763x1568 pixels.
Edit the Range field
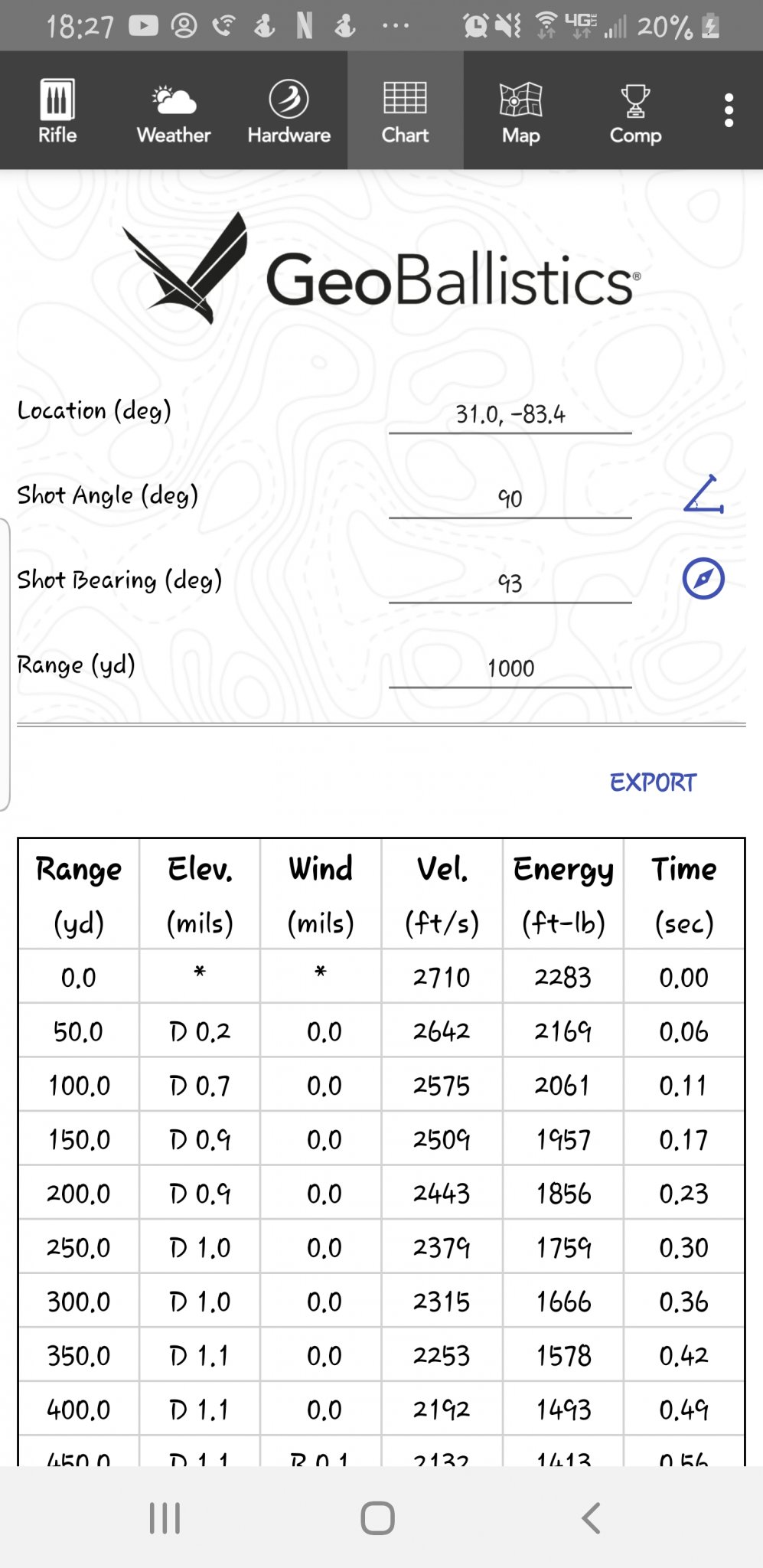tap(510, 668)
